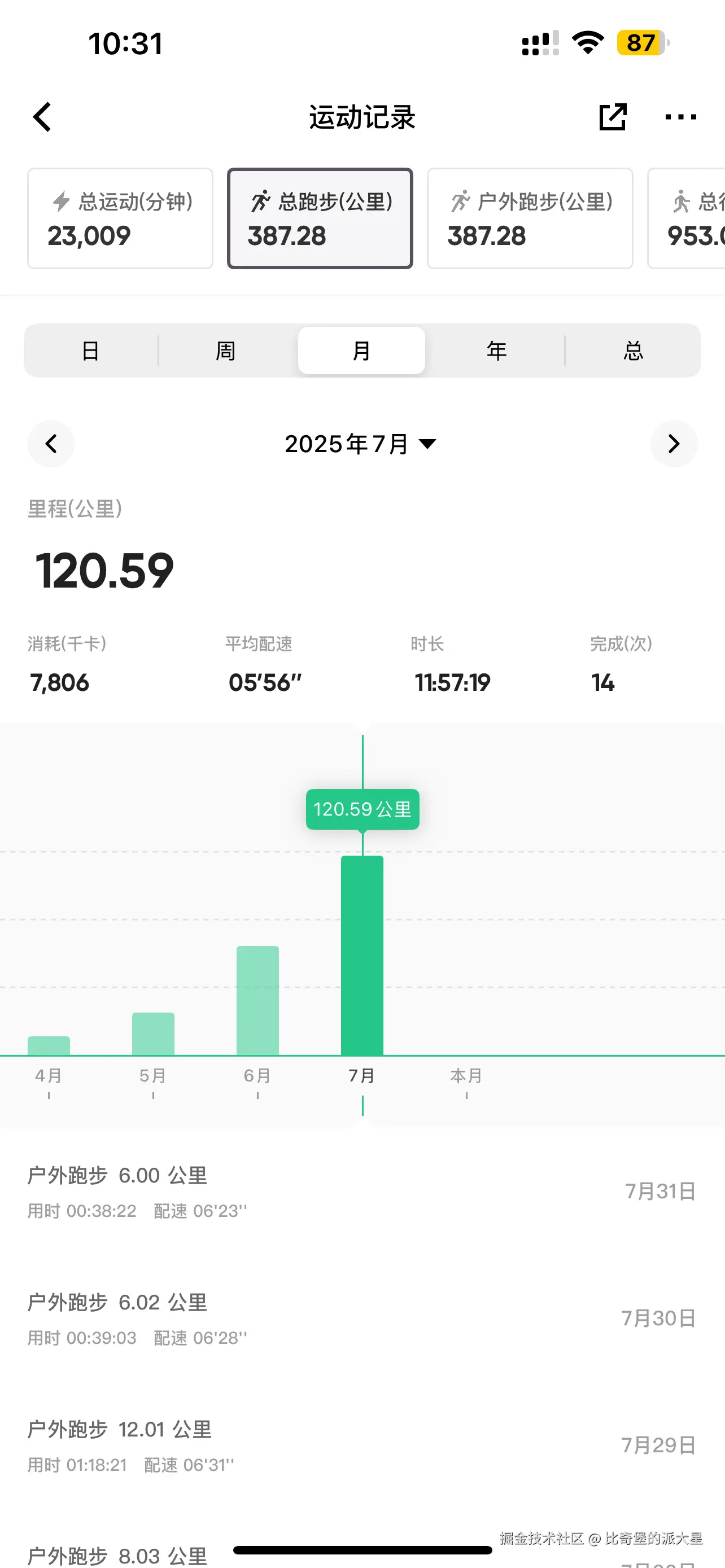The image size is (725, 1568).
Task: Switch to the 年 tab
Action: (x=496, y=350)
